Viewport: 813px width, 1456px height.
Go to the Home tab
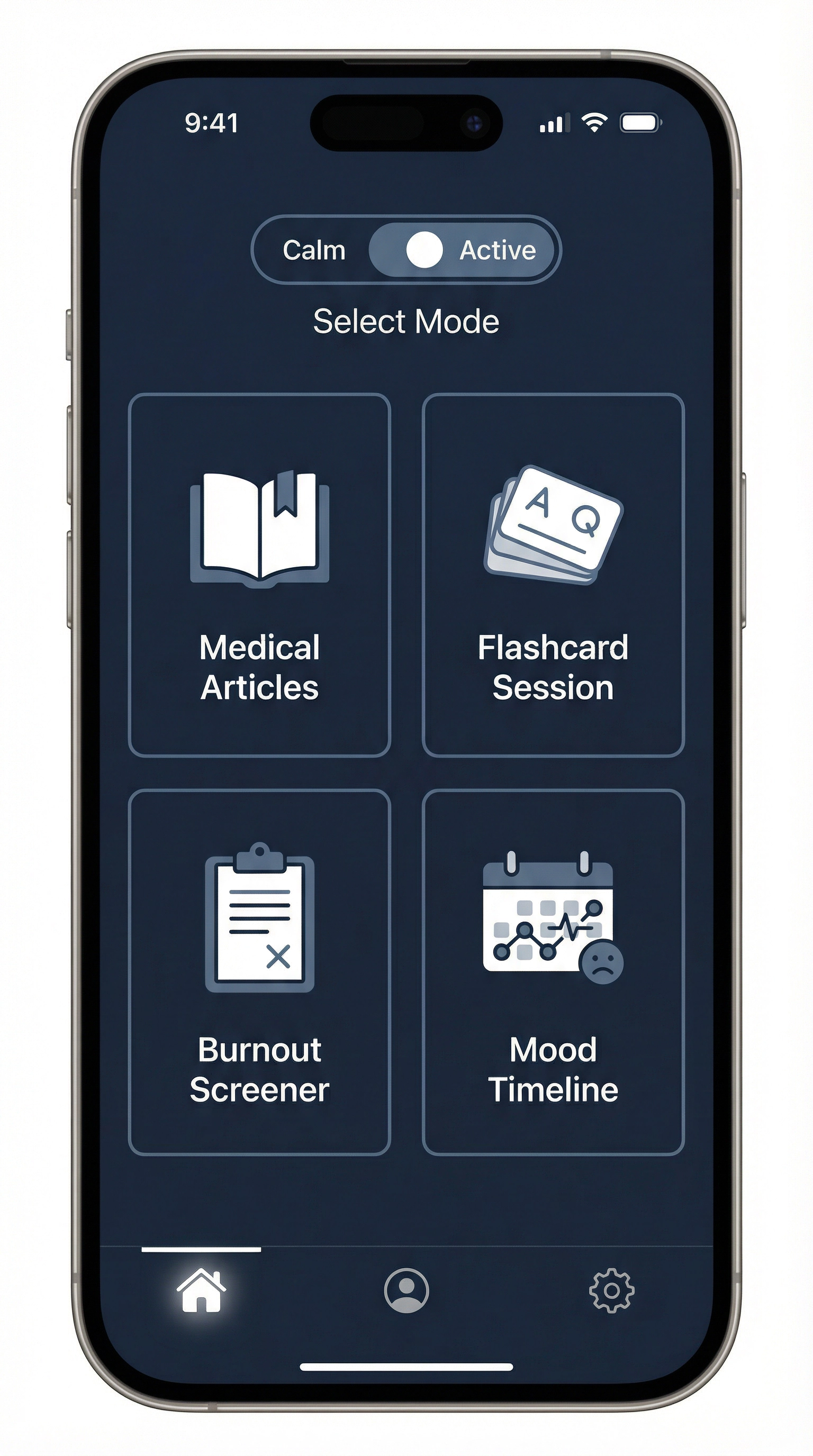pos(201,1290)
